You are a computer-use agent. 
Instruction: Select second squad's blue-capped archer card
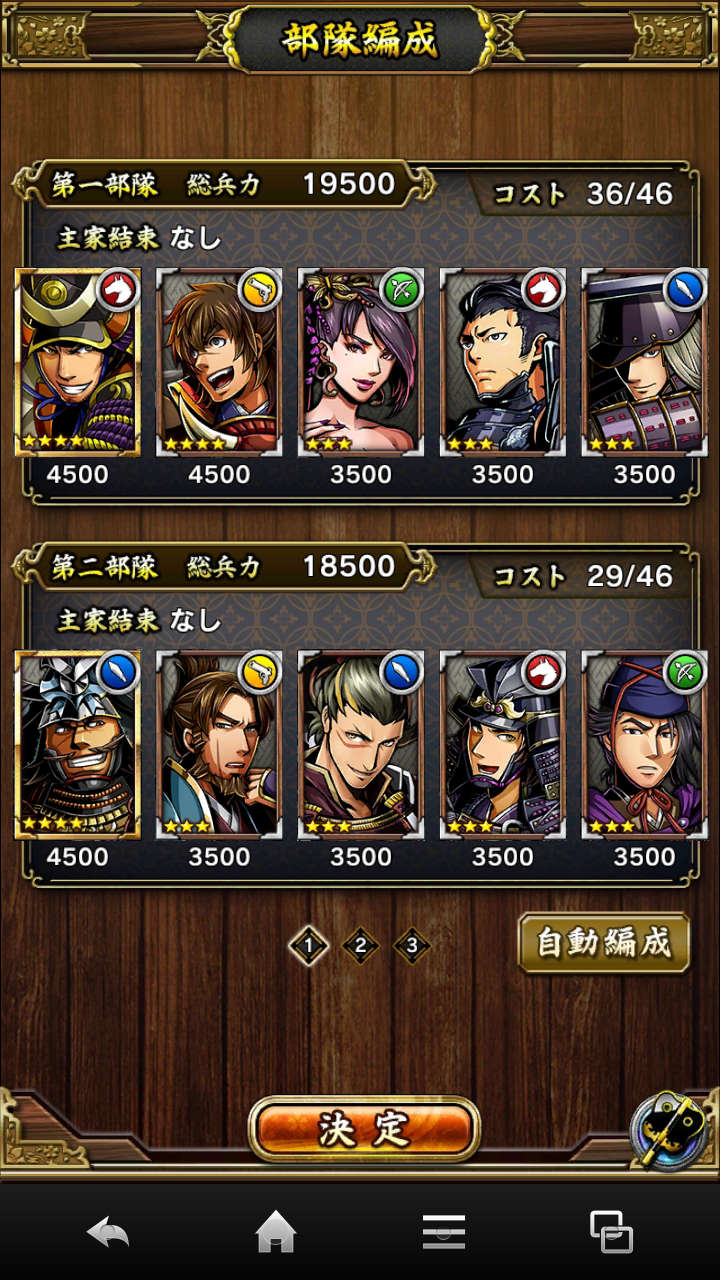(644, 744)
